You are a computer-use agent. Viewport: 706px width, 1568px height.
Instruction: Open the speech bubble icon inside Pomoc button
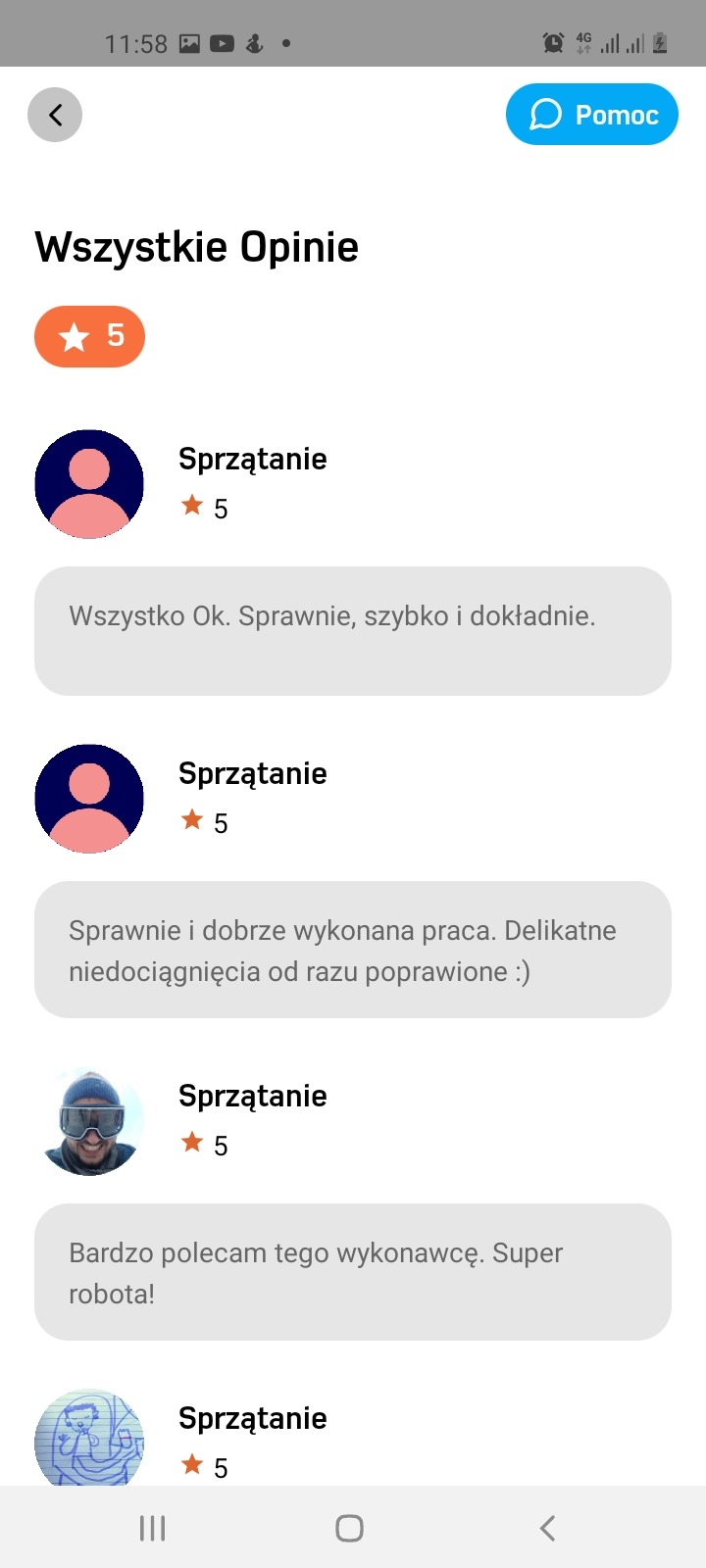[x=543, y=115]
